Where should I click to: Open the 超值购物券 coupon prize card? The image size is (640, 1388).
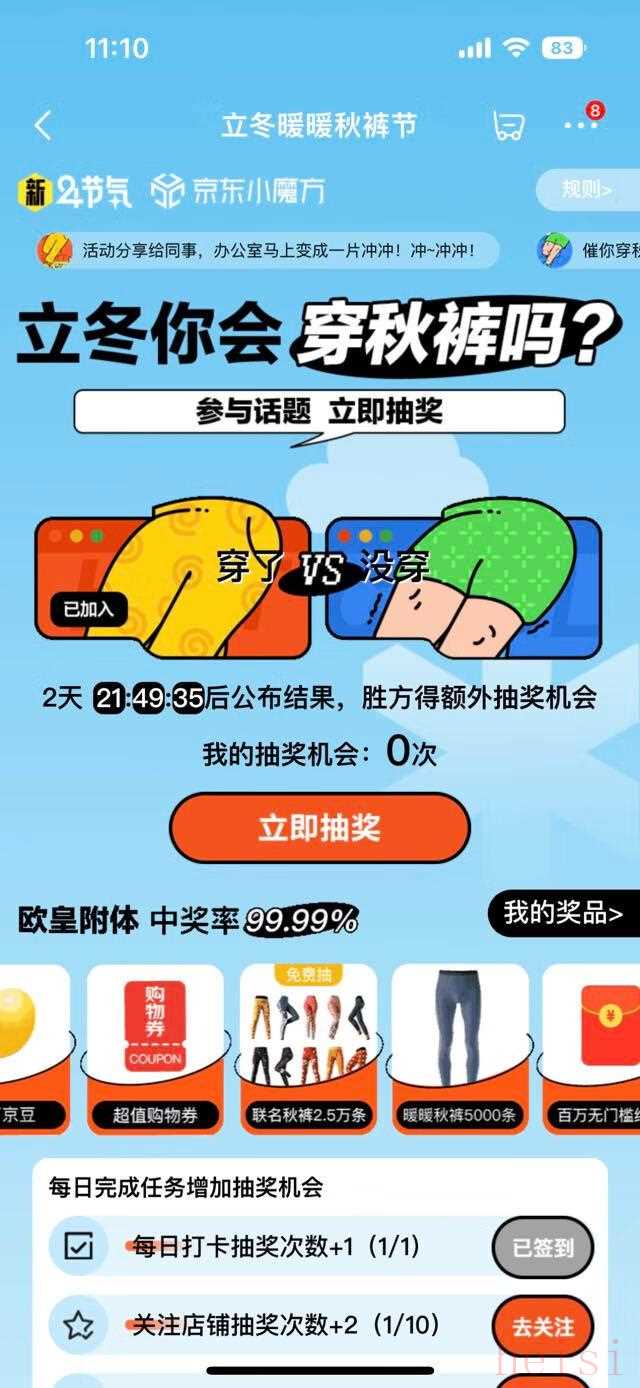[x=155, y=1048]
